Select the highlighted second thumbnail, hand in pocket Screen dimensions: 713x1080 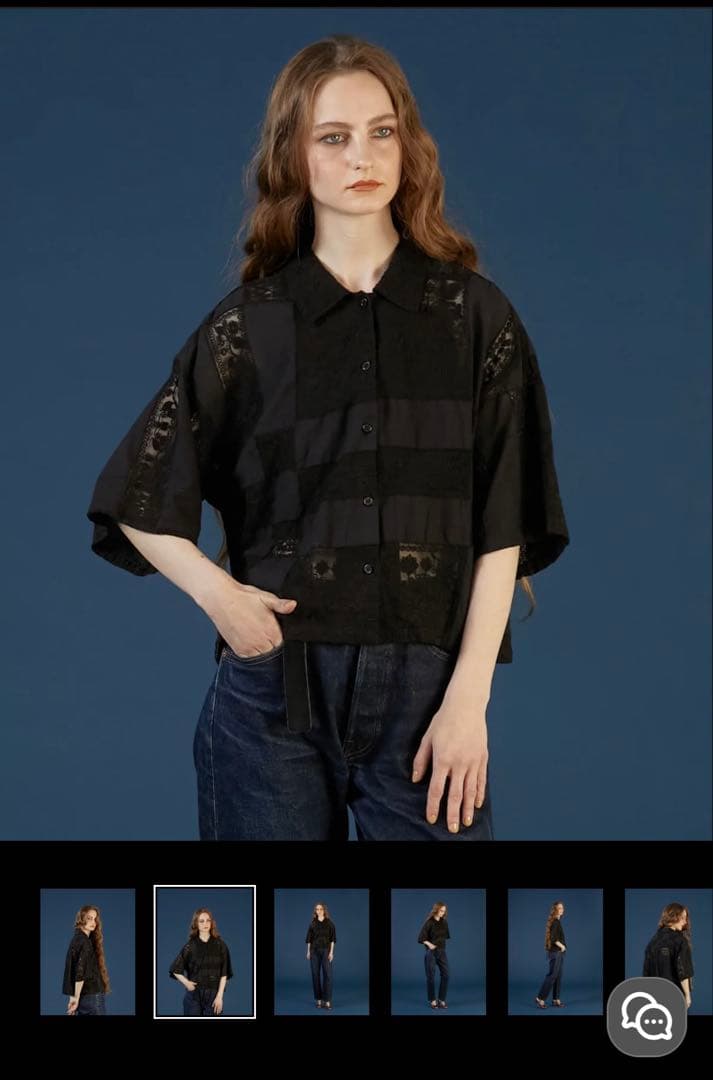(205, 951)
